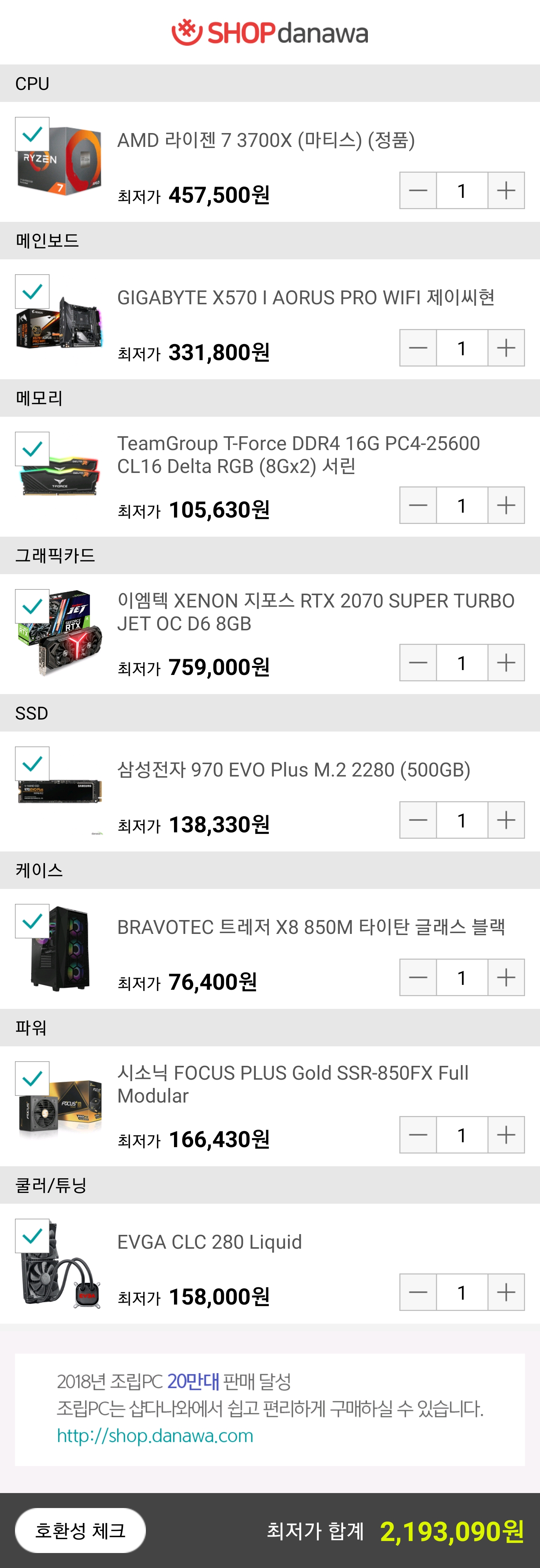The image size is (540, 1568).
Task: Decrease quantity of BRAVOTEC 트레저 X8 case
Action: click(x=418, y=978)
